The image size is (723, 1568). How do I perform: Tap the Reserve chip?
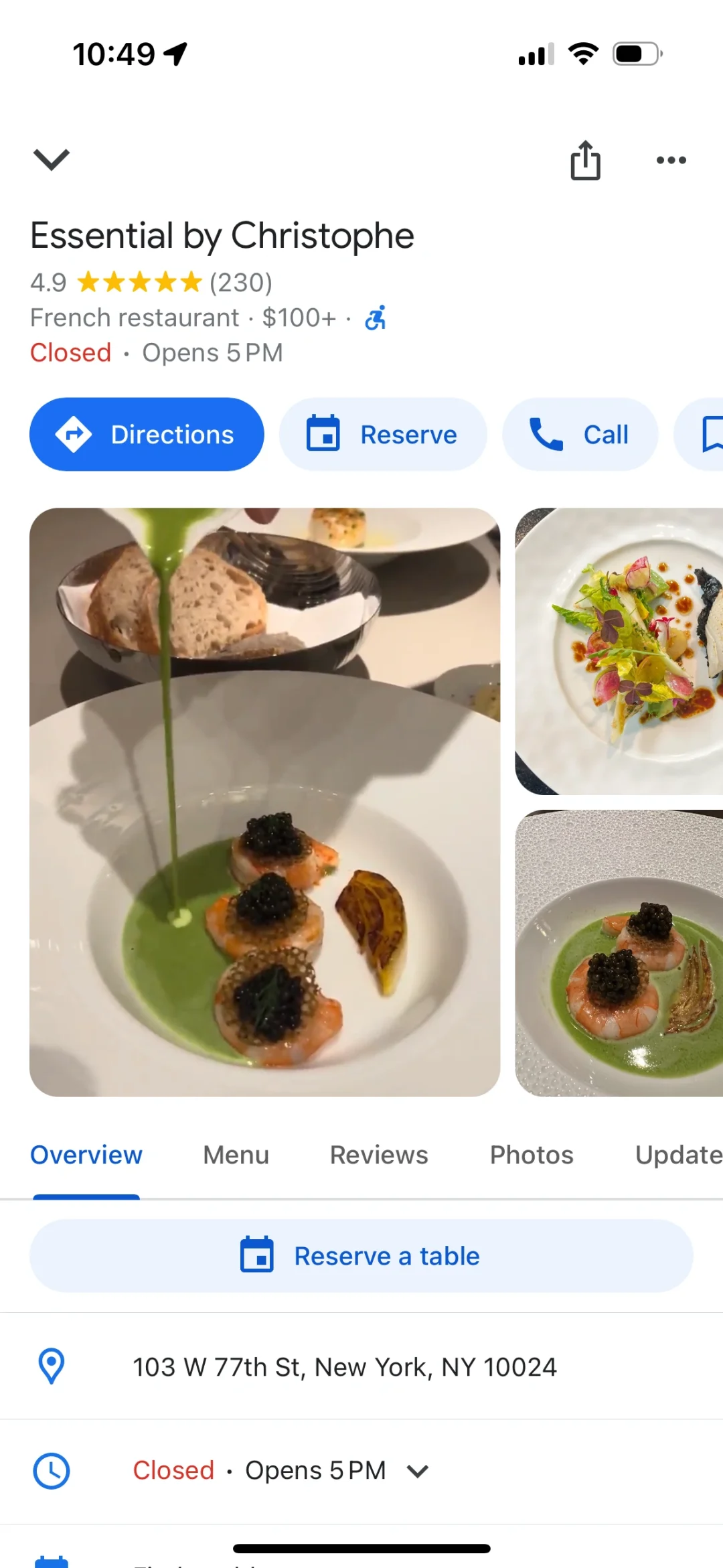382,434
